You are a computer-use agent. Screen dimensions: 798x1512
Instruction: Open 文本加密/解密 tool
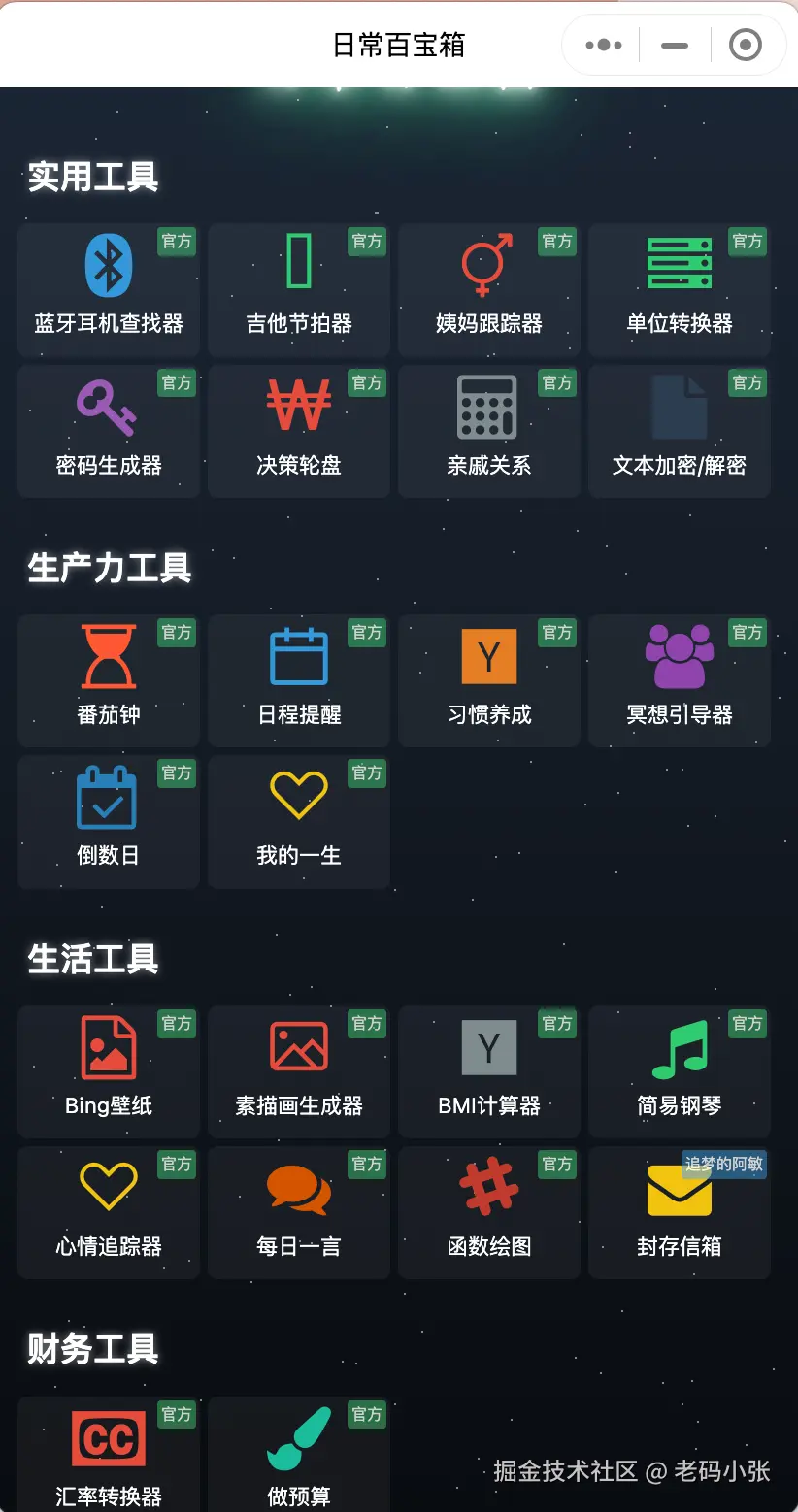[x=680, y=431]
